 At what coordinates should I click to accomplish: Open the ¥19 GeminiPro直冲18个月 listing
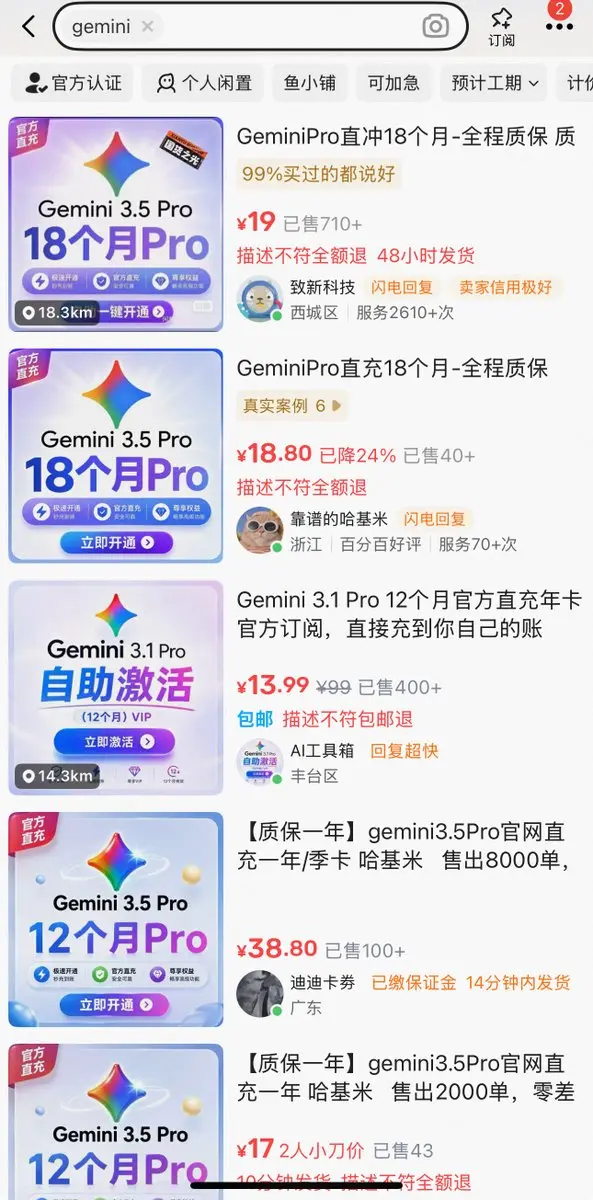pos(296,225)
